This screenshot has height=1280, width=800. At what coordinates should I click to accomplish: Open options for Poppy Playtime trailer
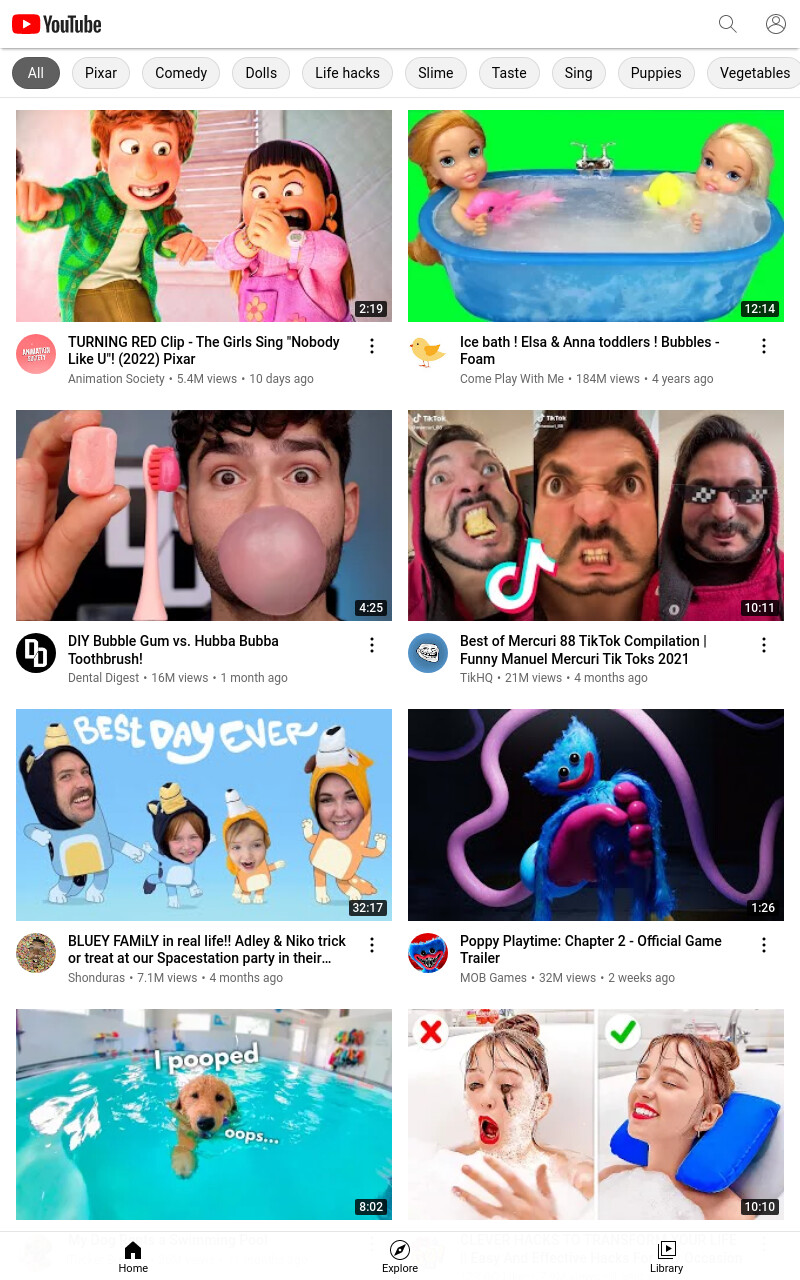coord(764,945)
